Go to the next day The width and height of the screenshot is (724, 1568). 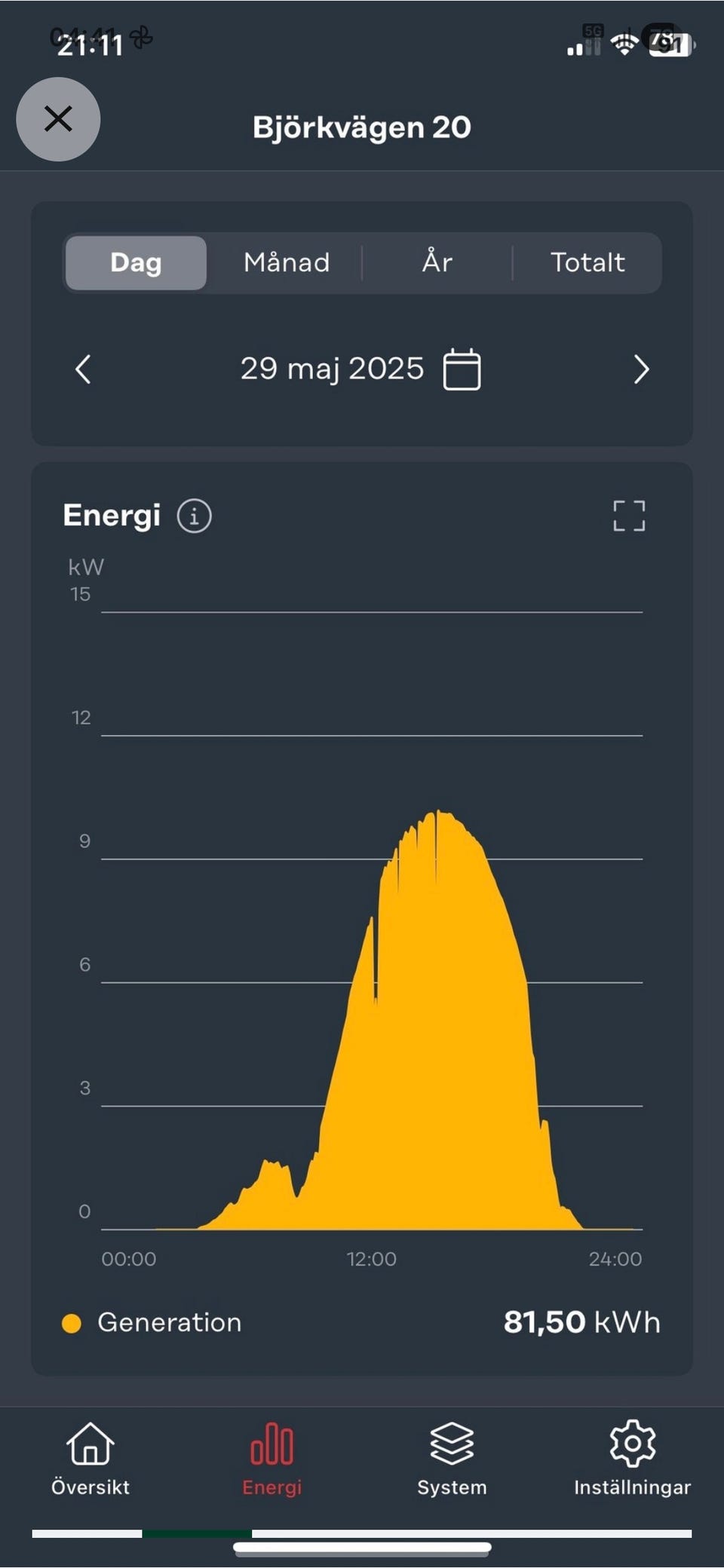click(641, 369)
